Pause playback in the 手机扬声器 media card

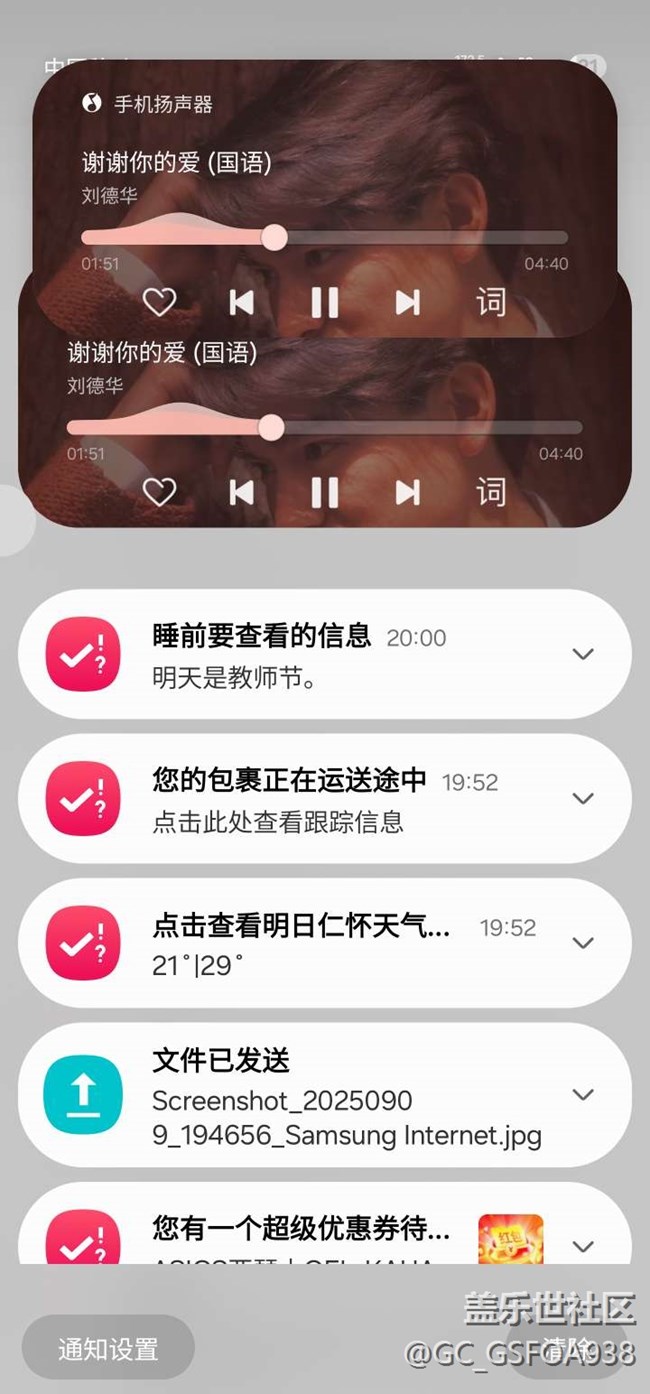pyautogui.click(x=324, y=302)
